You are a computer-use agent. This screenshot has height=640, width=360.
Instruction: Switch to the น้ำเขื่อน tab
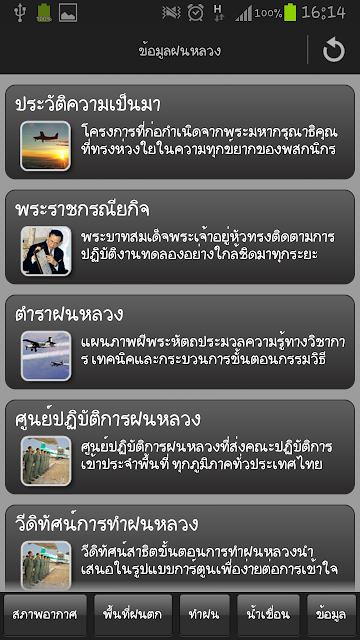coord(268,615)
